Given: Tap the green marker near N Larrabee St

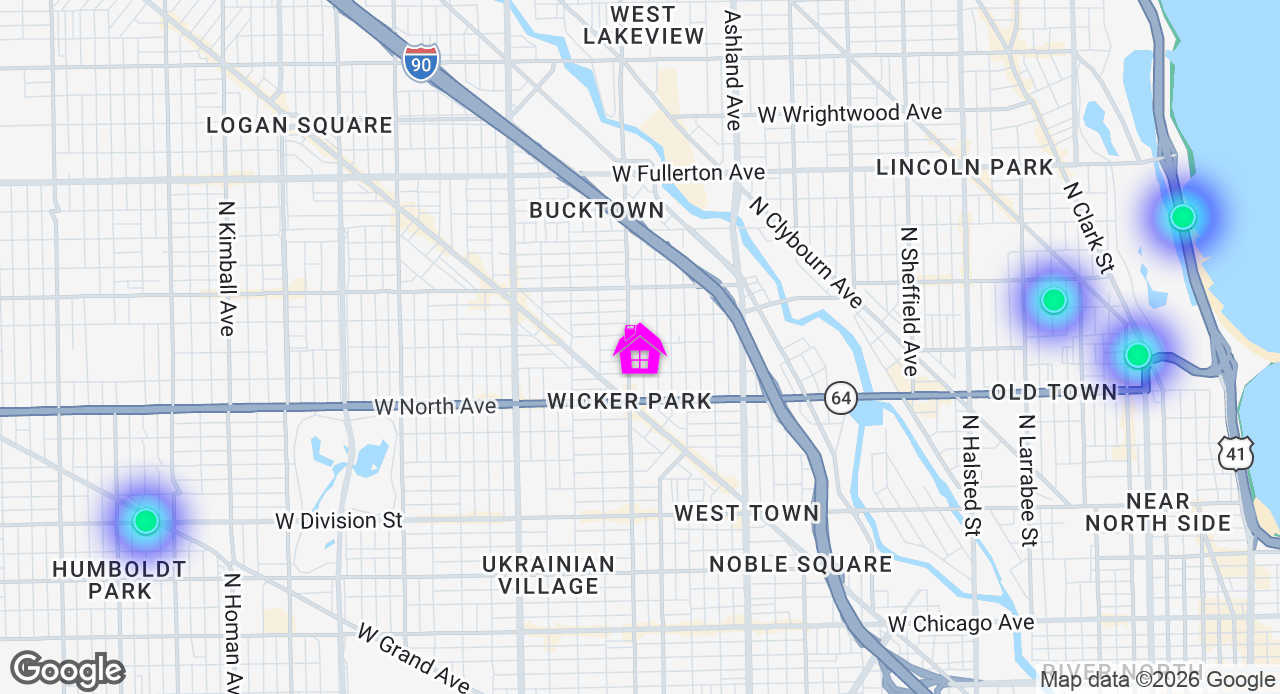Looking at the screenshot, I should (x=1053, y=300).
